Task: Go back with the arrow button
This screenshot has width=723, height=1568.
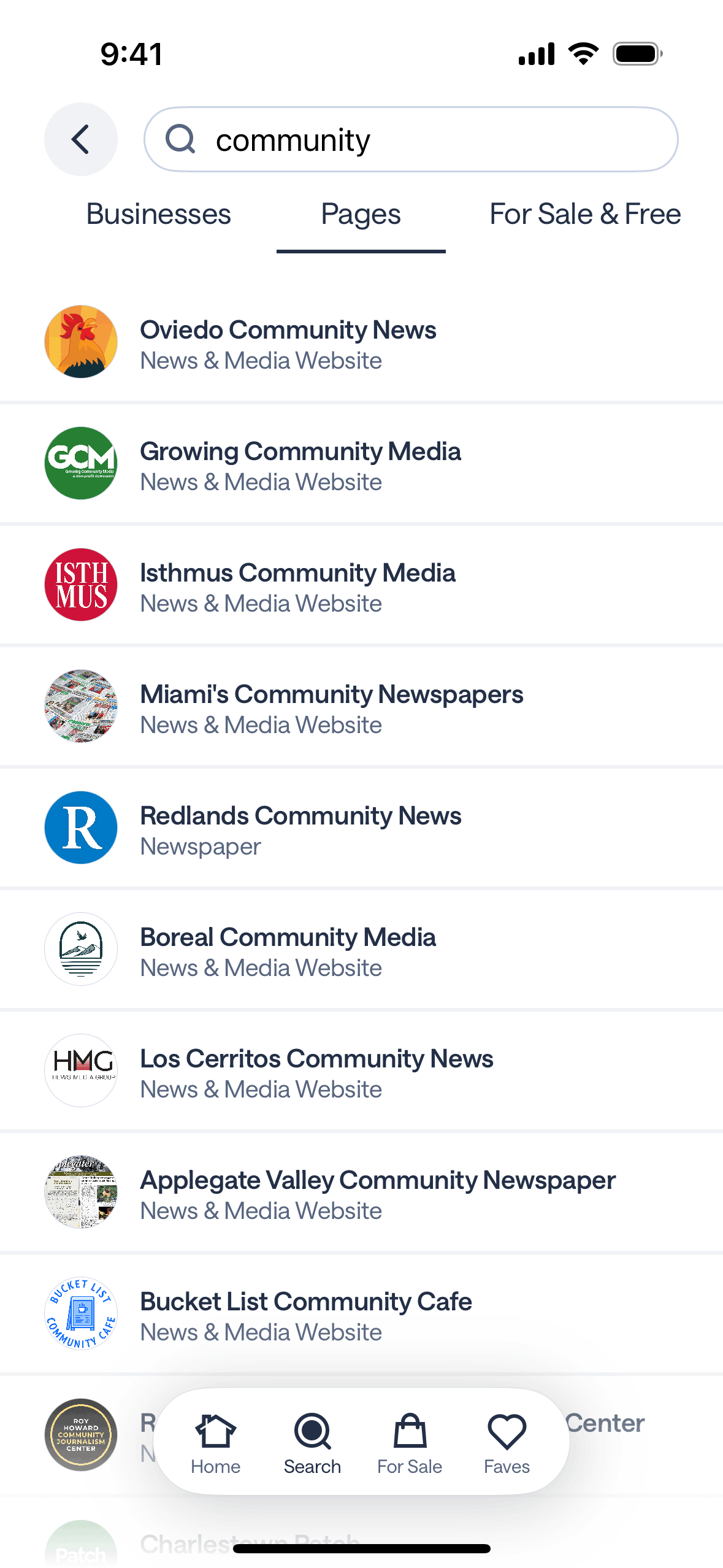Action: pos(80,139)
